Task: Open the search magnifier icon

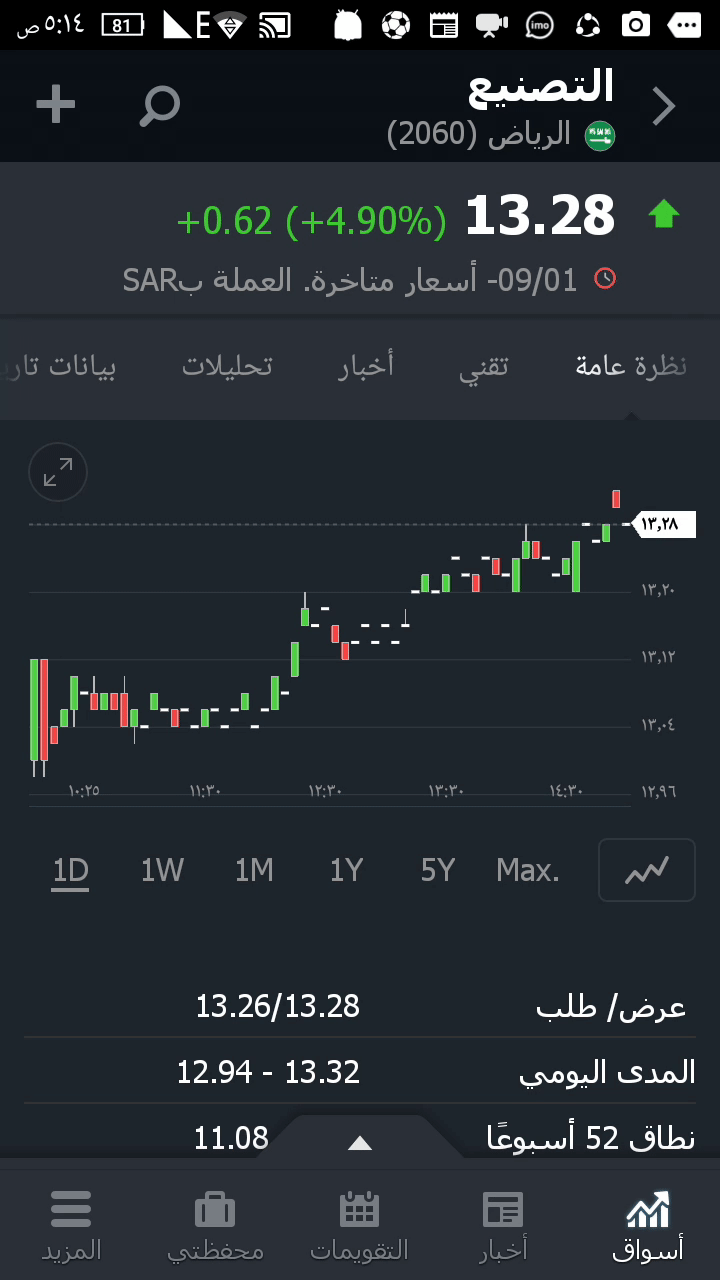Action: [160, 105]
